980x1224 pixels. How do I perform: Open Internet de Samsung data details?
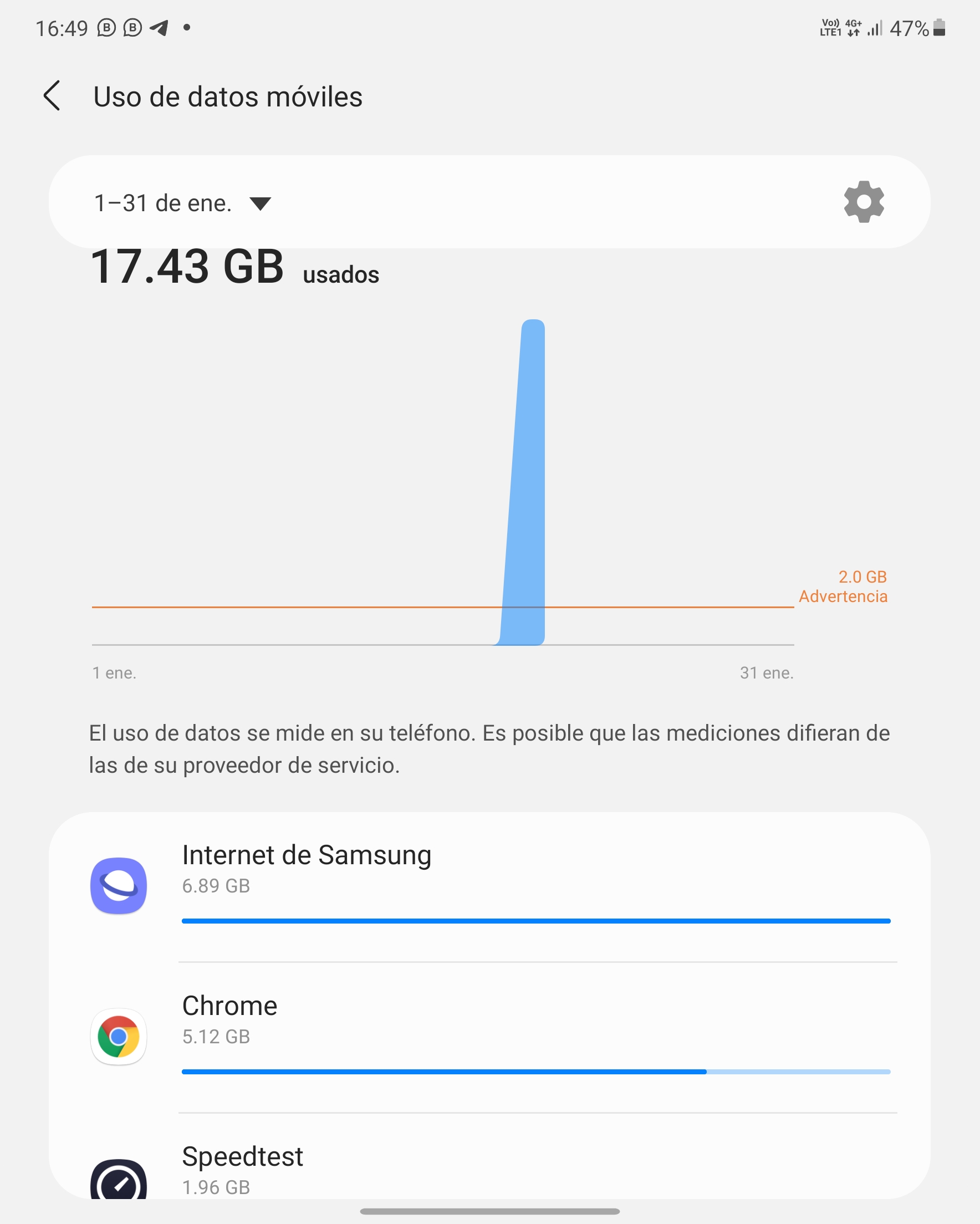488,886
